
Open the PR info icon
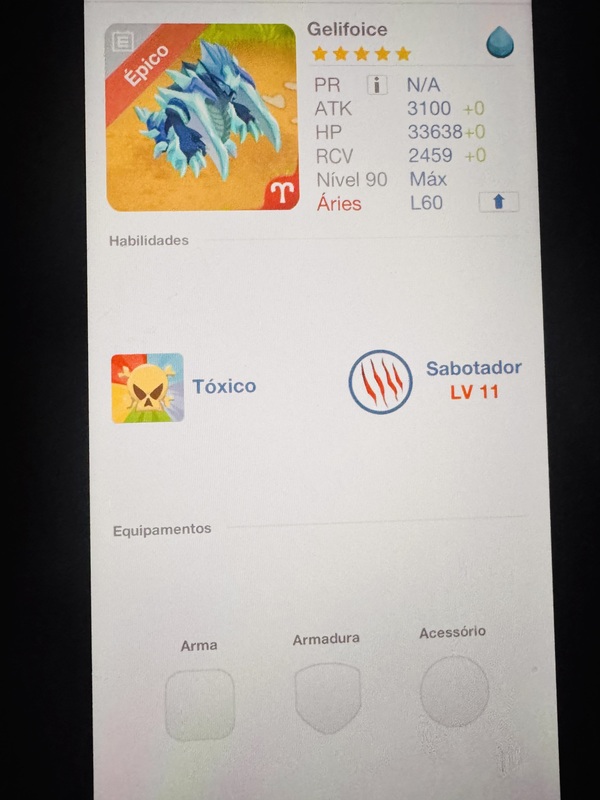377,85
